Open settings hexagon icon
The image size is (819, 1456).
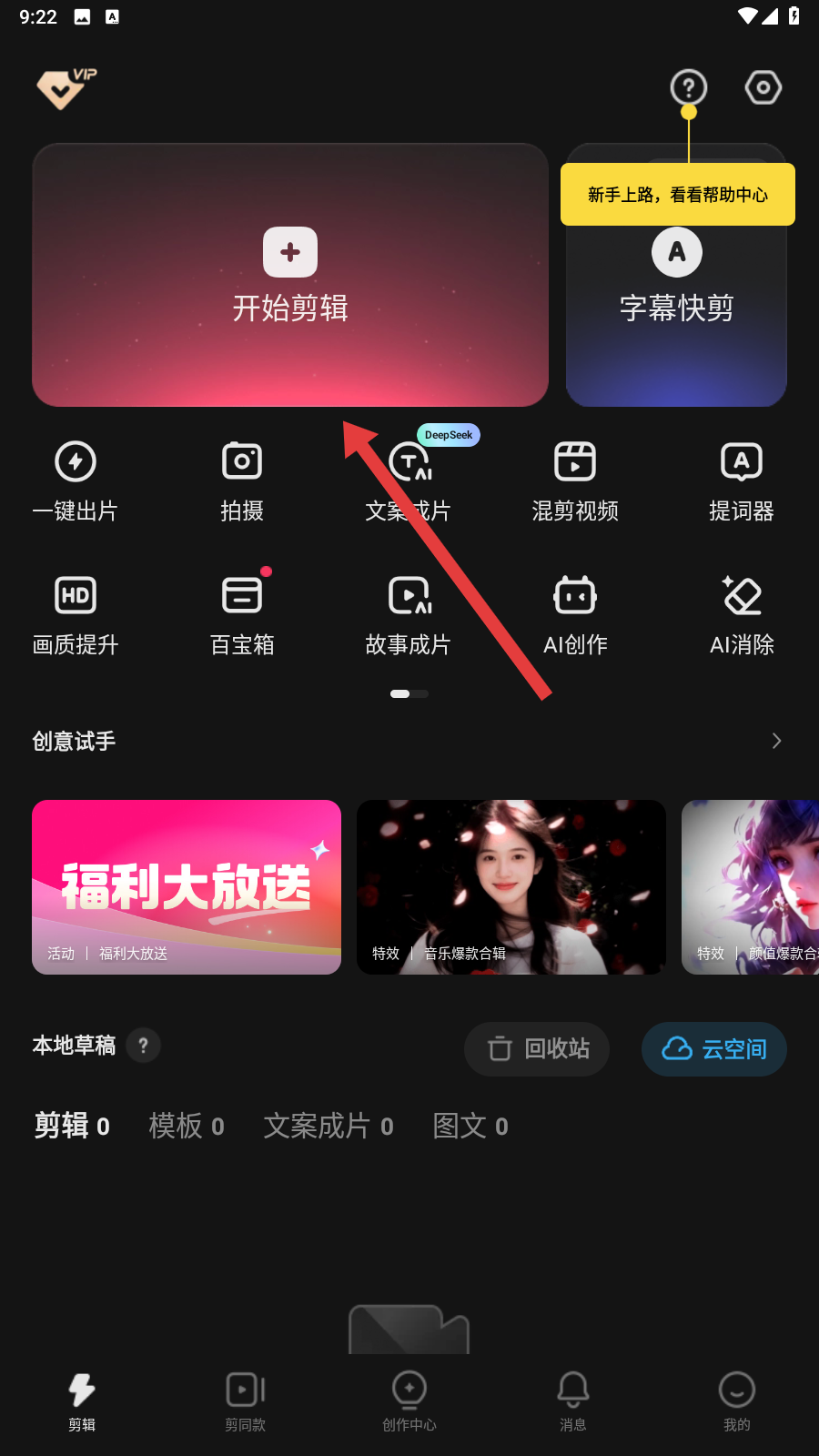click(763, 87)
